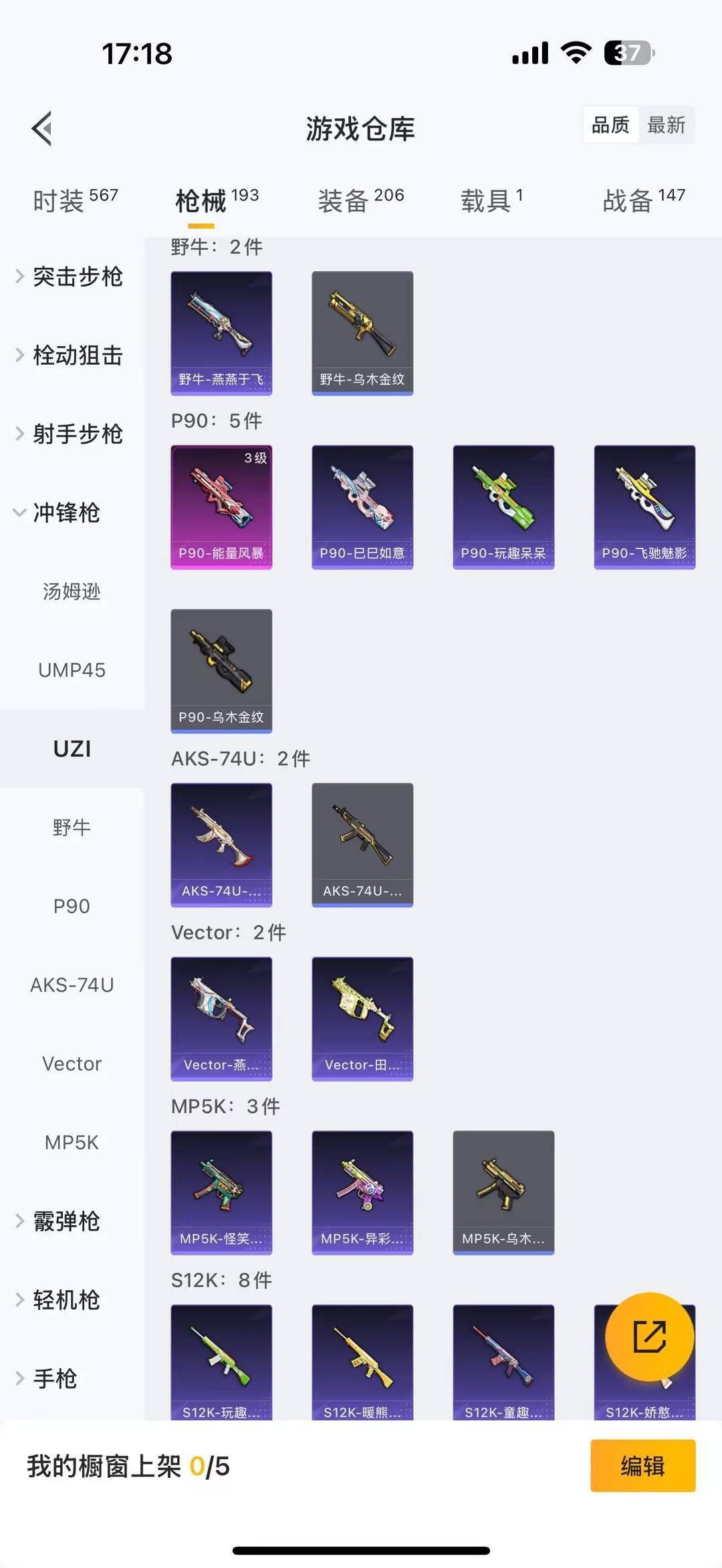The height and width of the screenshot is (1568, 722).
Task: Open the MP5K-乌木 item card
Action: coord(503,1192)
